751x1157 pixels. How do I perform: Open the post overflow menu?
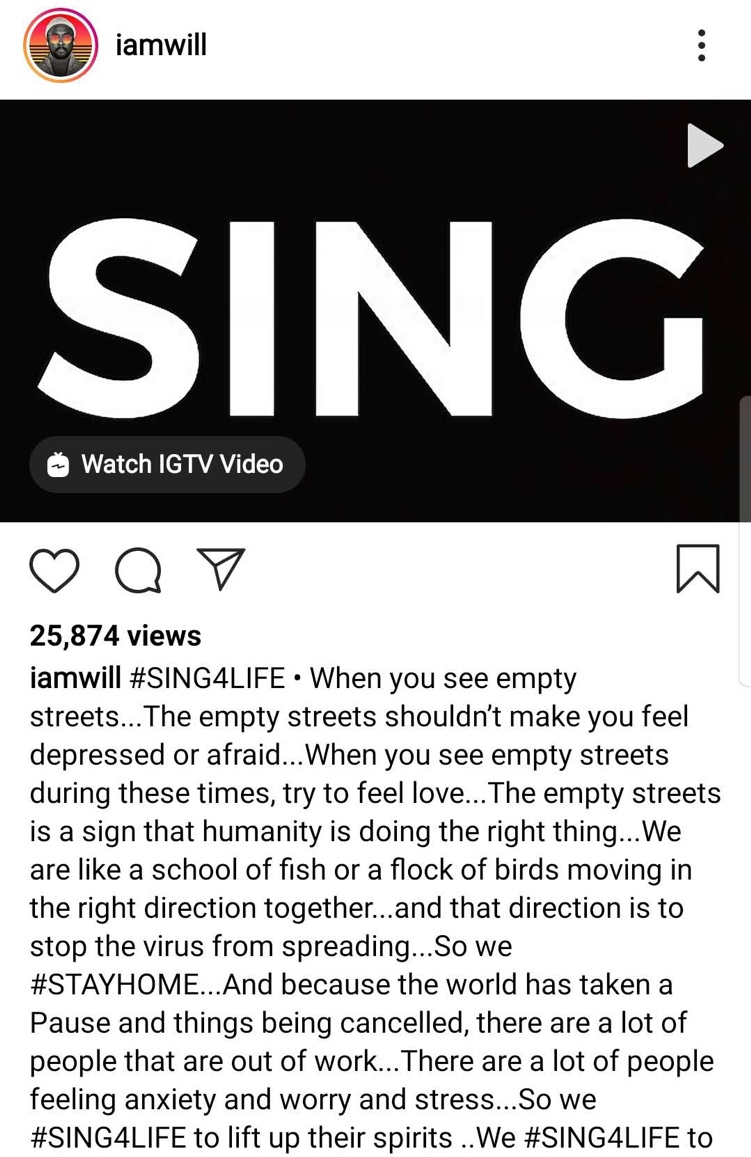(x=702, y=46)
